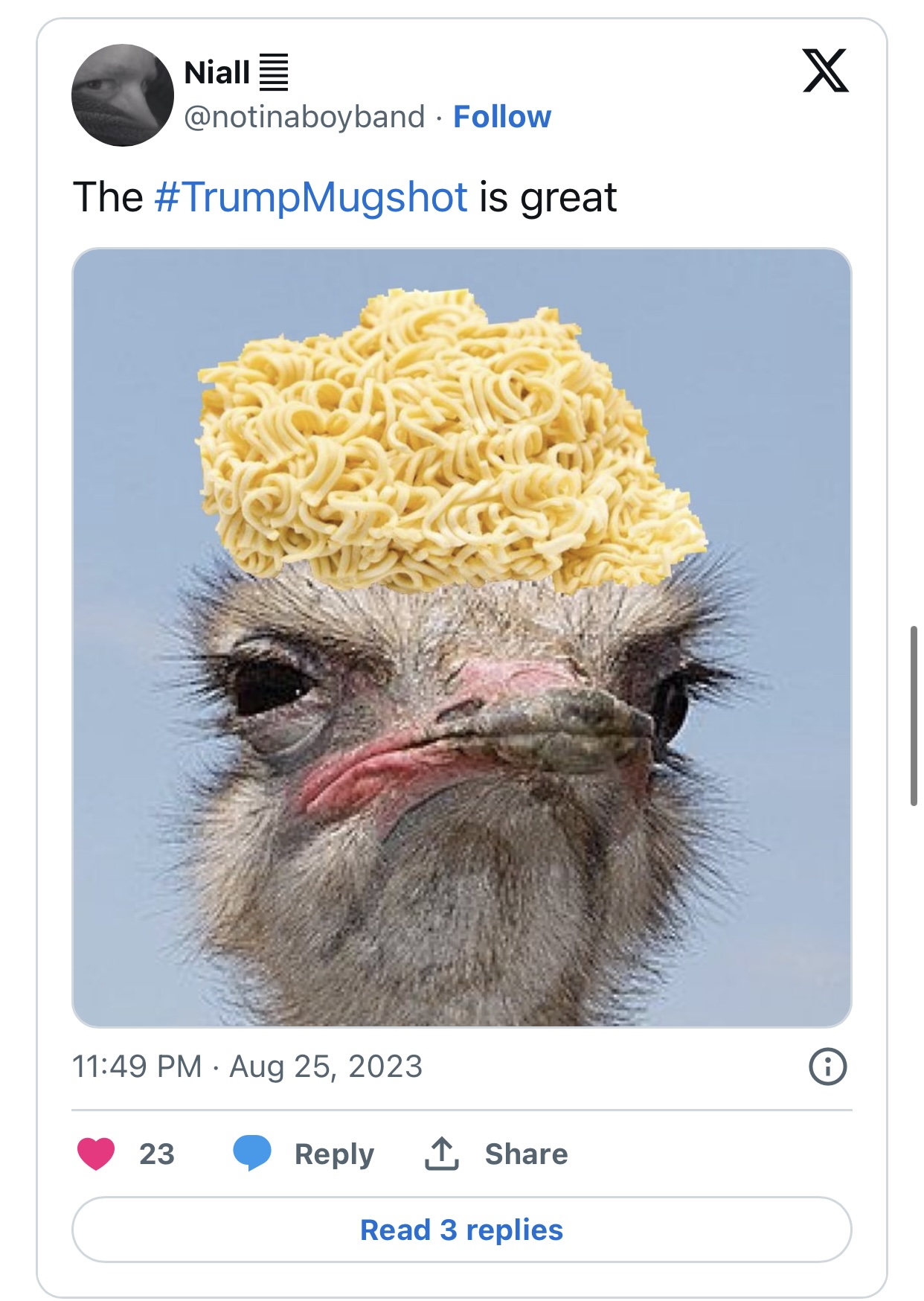Open the #TrumpMugshot hashtag
The height and width of the screenshot is (1301, 924).
tap(311, 197)
